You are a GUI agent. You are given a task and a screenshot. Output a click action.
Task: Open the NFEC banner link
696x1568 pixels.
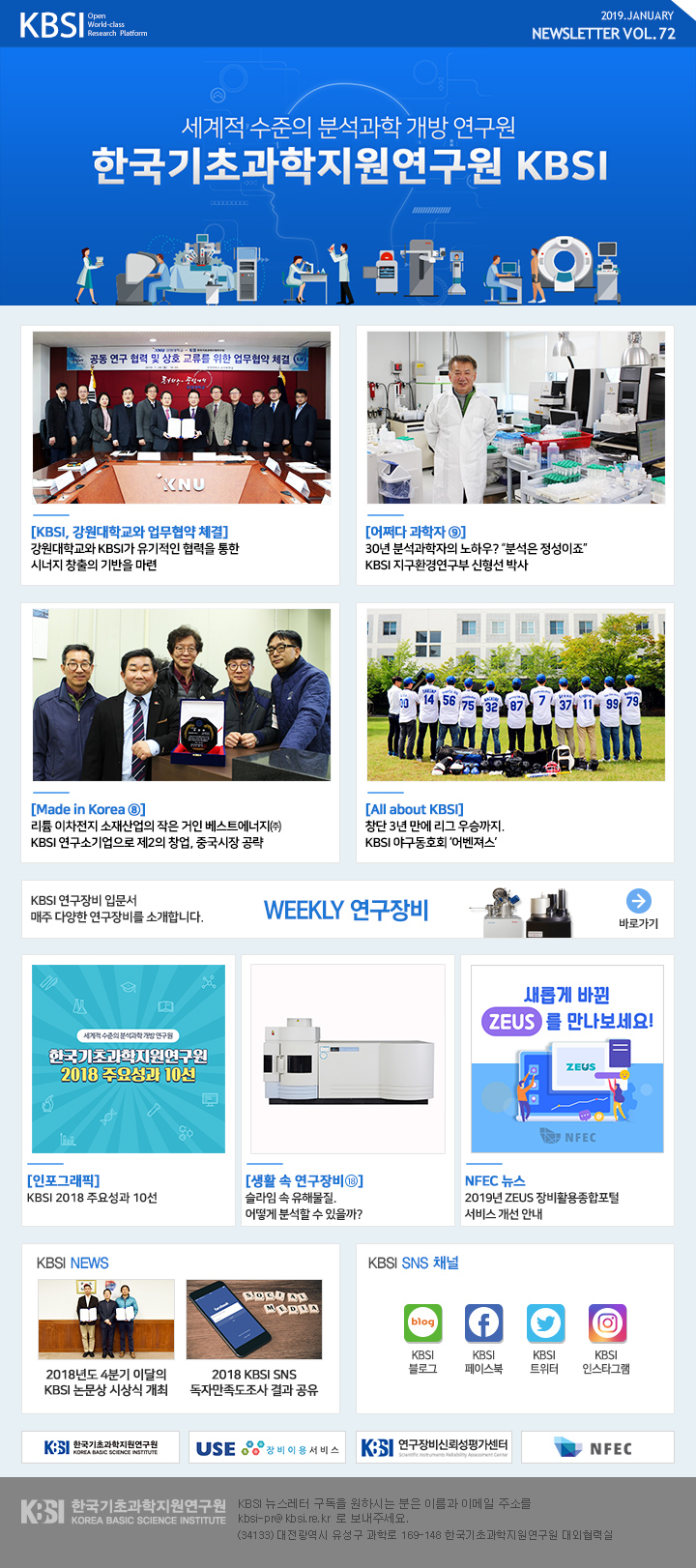click(596, 1447)
